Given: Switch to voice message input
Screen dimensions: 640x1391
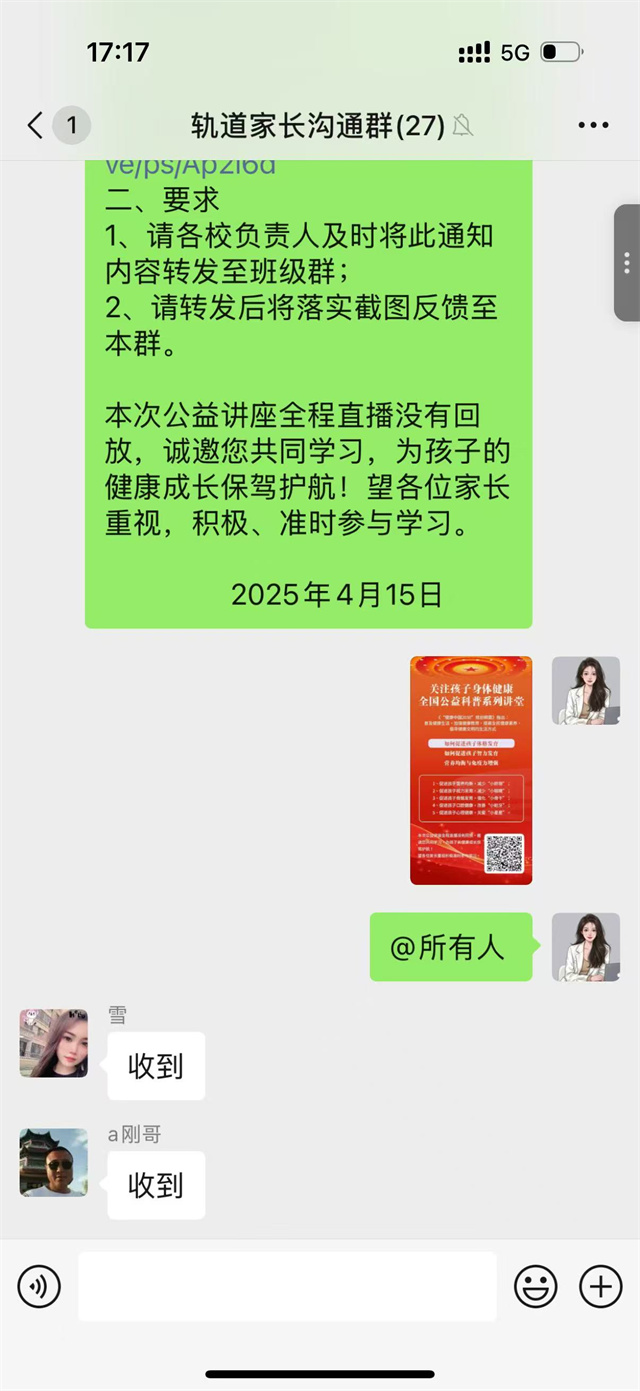Looking at the screenshot, I should coord(39,1286).
